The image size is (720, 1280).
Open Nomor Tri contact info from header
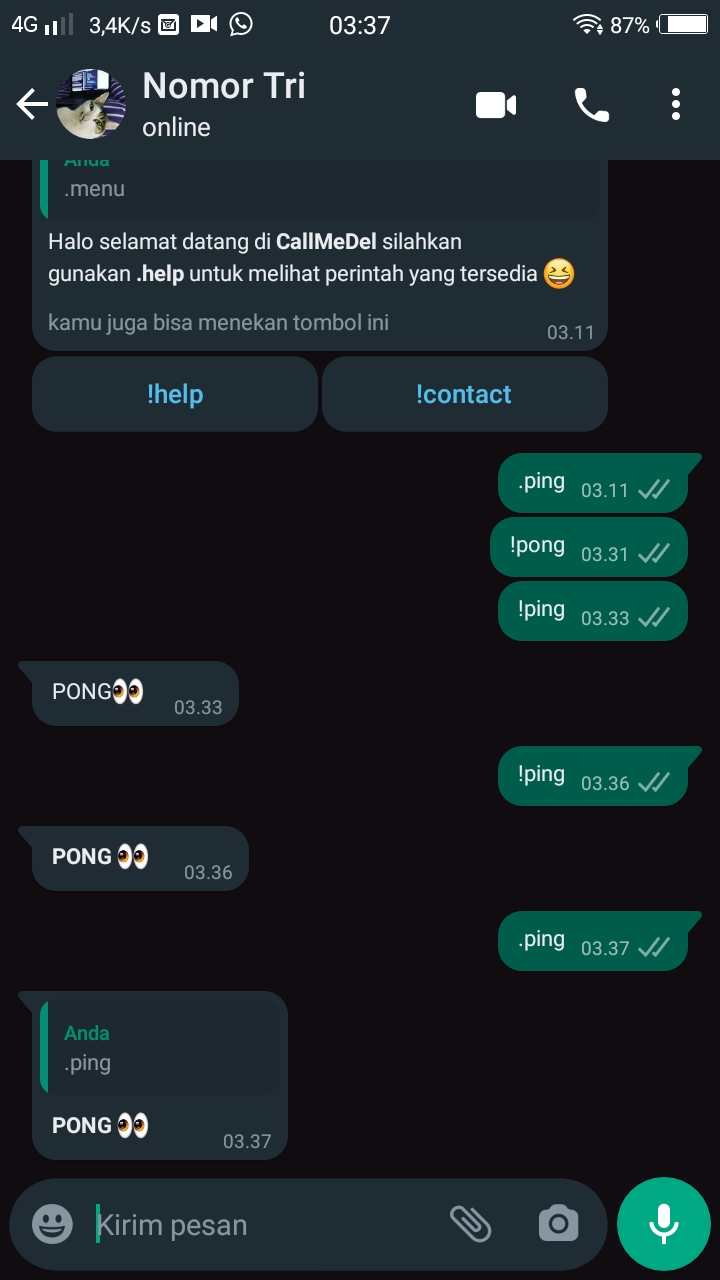[224, 104]
